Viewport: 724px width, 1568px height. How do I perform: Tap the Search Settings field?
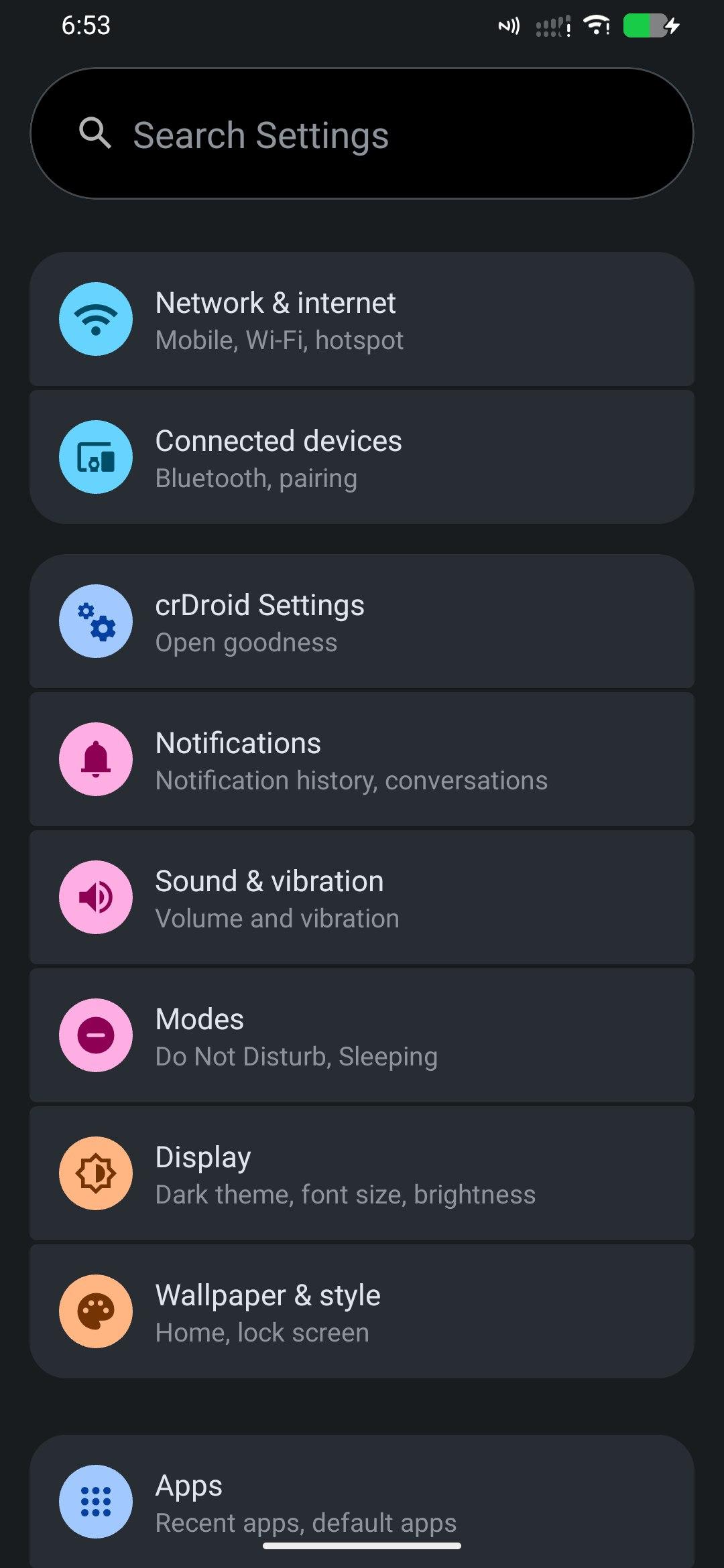(x=362, y=134)
